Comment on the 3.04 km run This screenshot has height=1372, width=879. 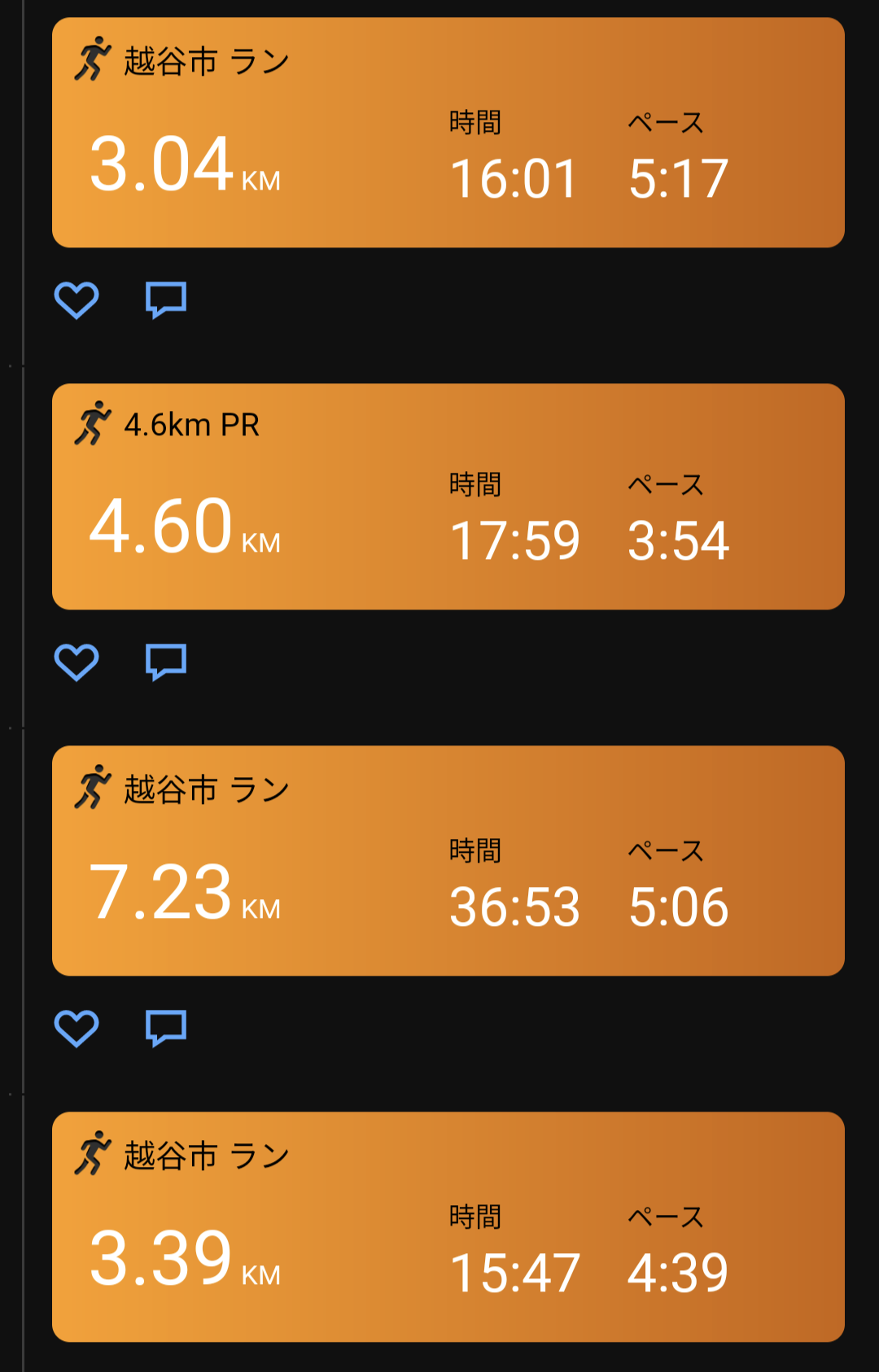tap(166, 300)
